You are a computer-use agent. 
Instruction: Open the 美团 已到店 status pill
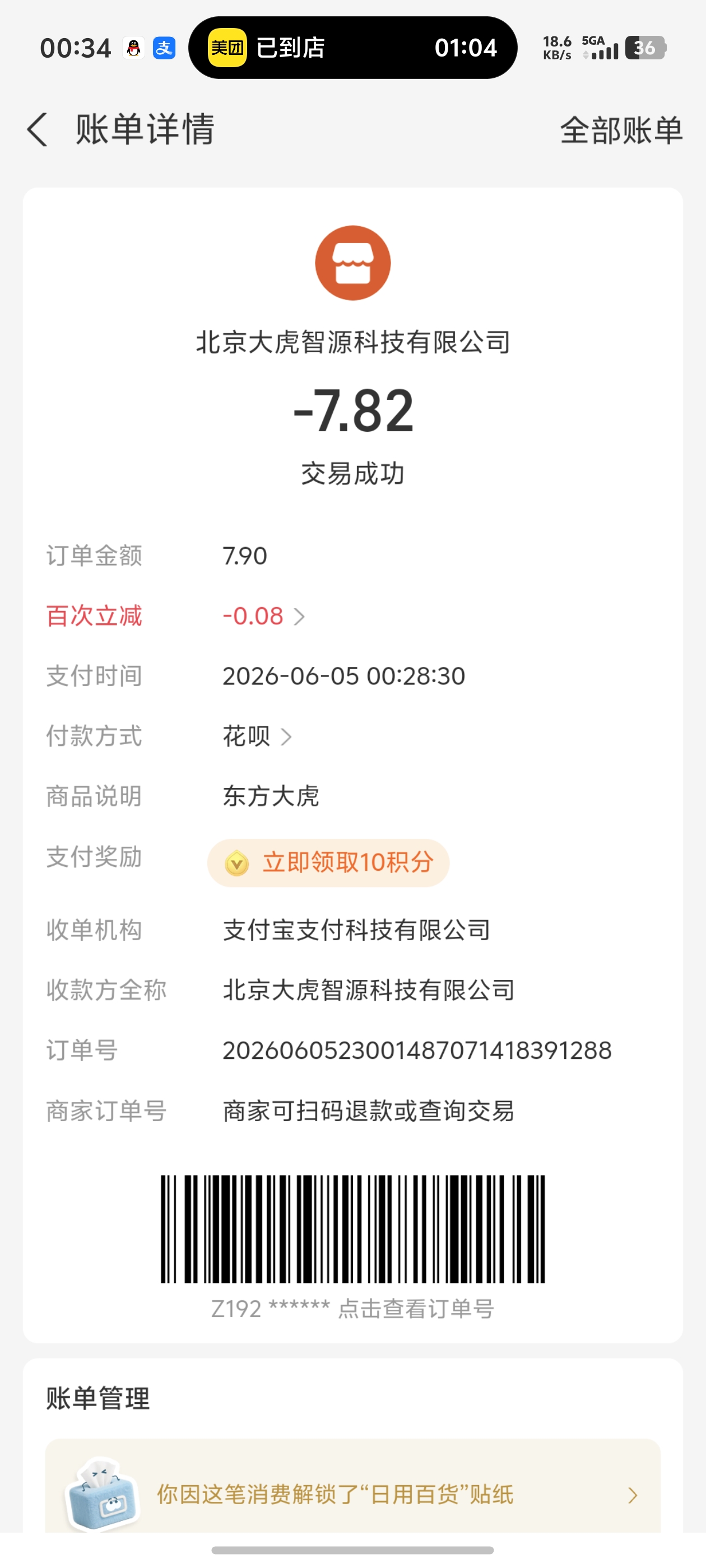352,48
